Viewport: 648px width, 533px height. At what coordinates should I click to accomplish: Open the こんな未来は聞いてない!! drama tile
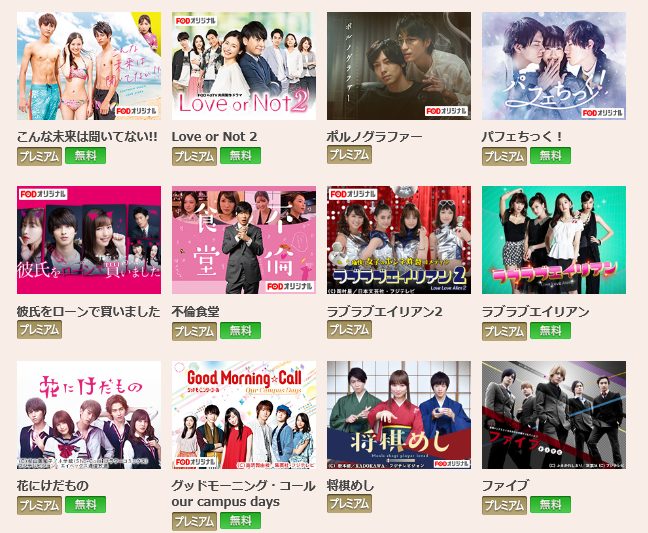point(89,66)
